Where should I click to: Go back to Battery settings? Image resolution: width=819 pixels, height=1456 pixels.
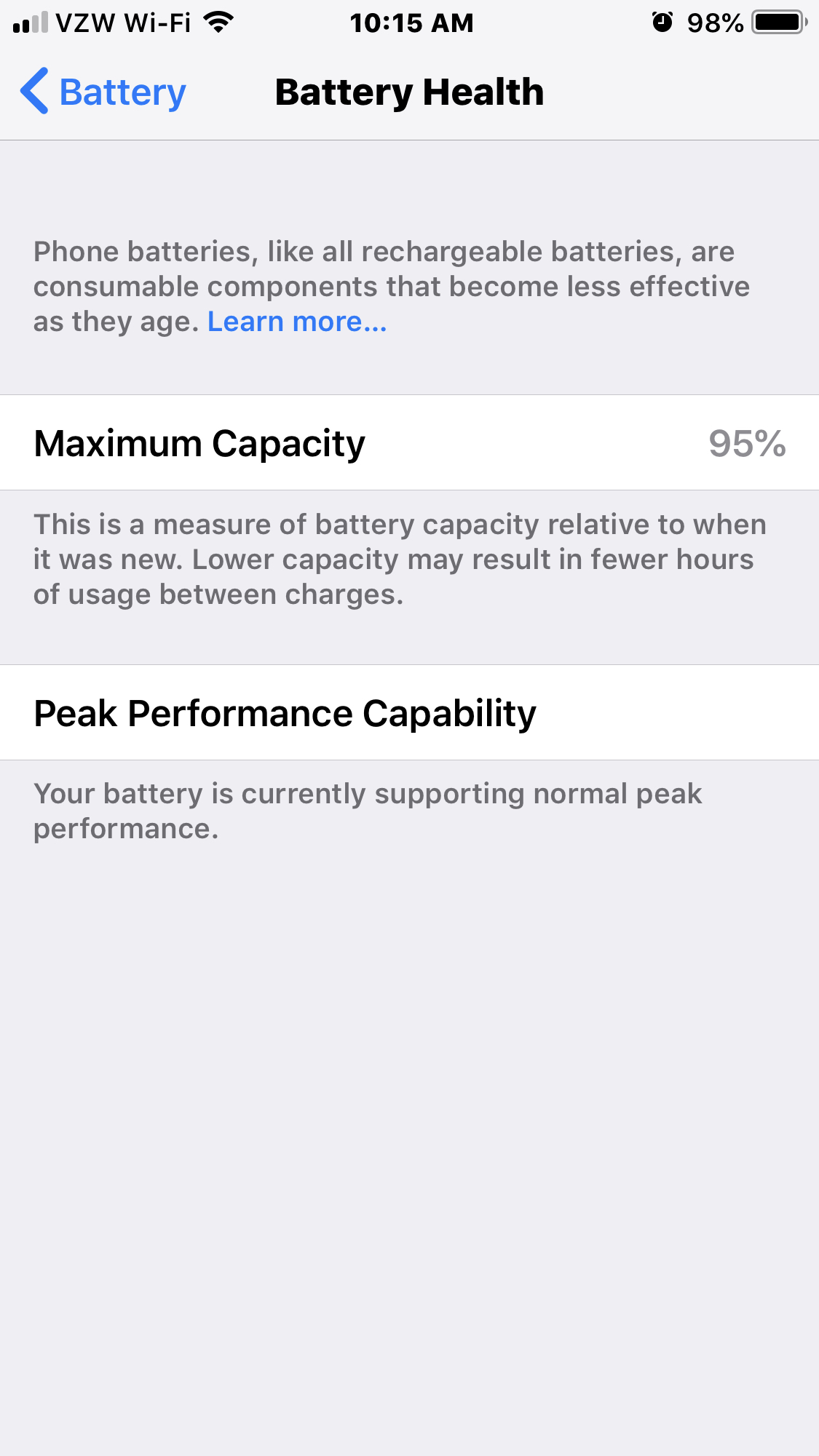pyautogui.click(x=103, y=92)
